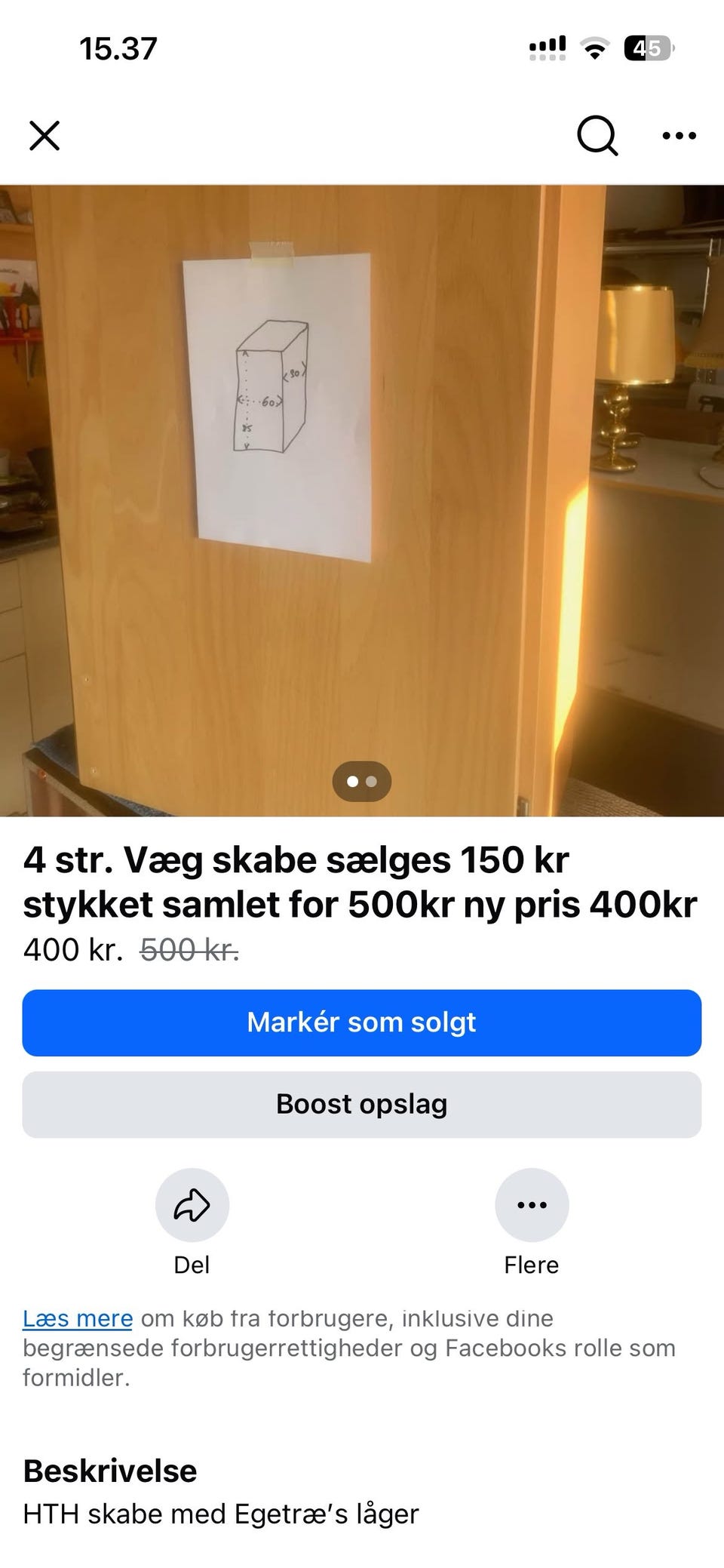This screenshot has height=1568, width=724.
Task: Tap the strikethrough 500 kr. price
Action: [x=186, y=949]
